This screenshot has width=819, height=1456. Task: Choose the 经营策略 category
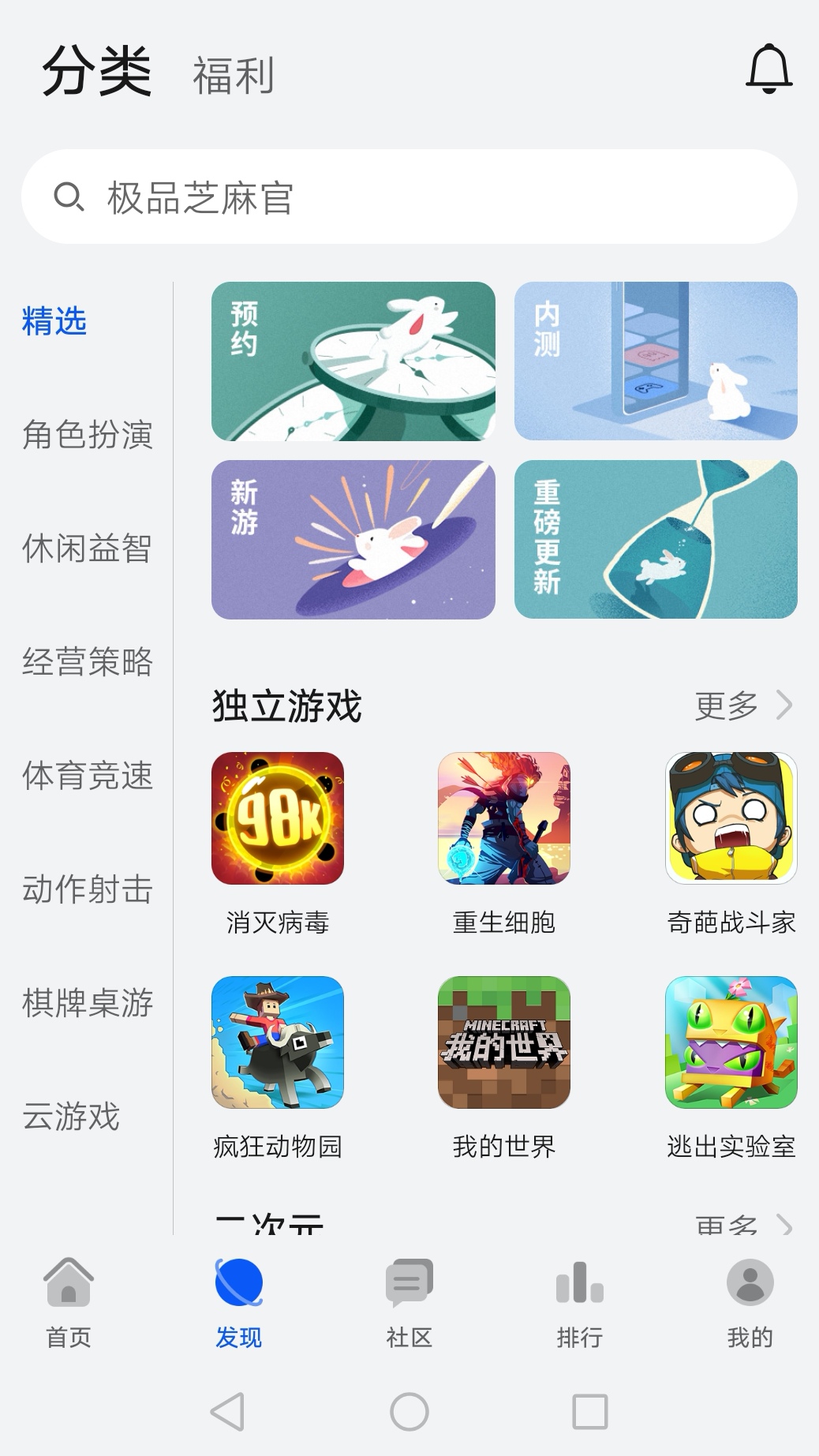pos(87,661)
